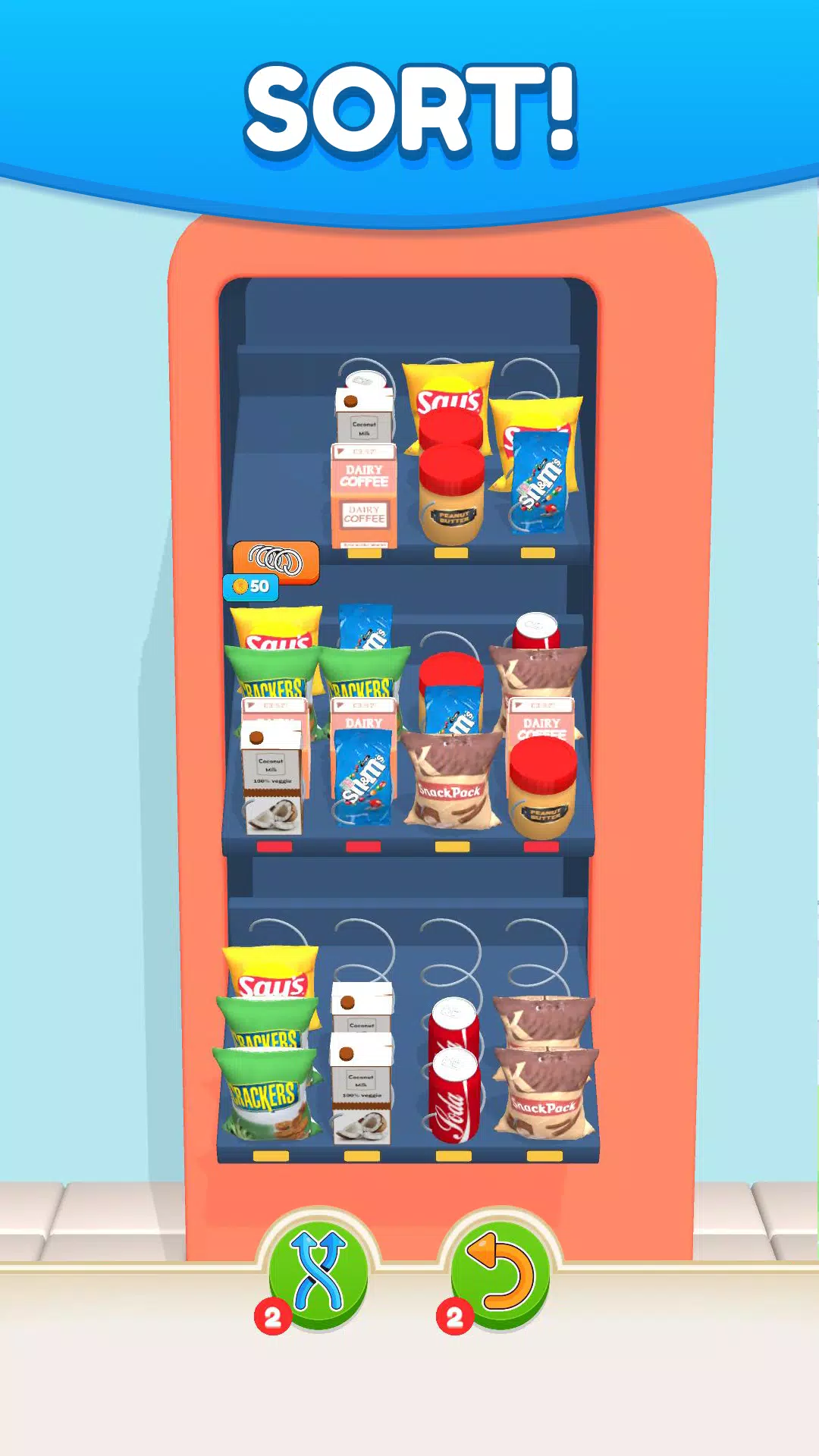Grab the Soda can on the bottom shelf
819x1456 pixels.
coord(454,1096)
